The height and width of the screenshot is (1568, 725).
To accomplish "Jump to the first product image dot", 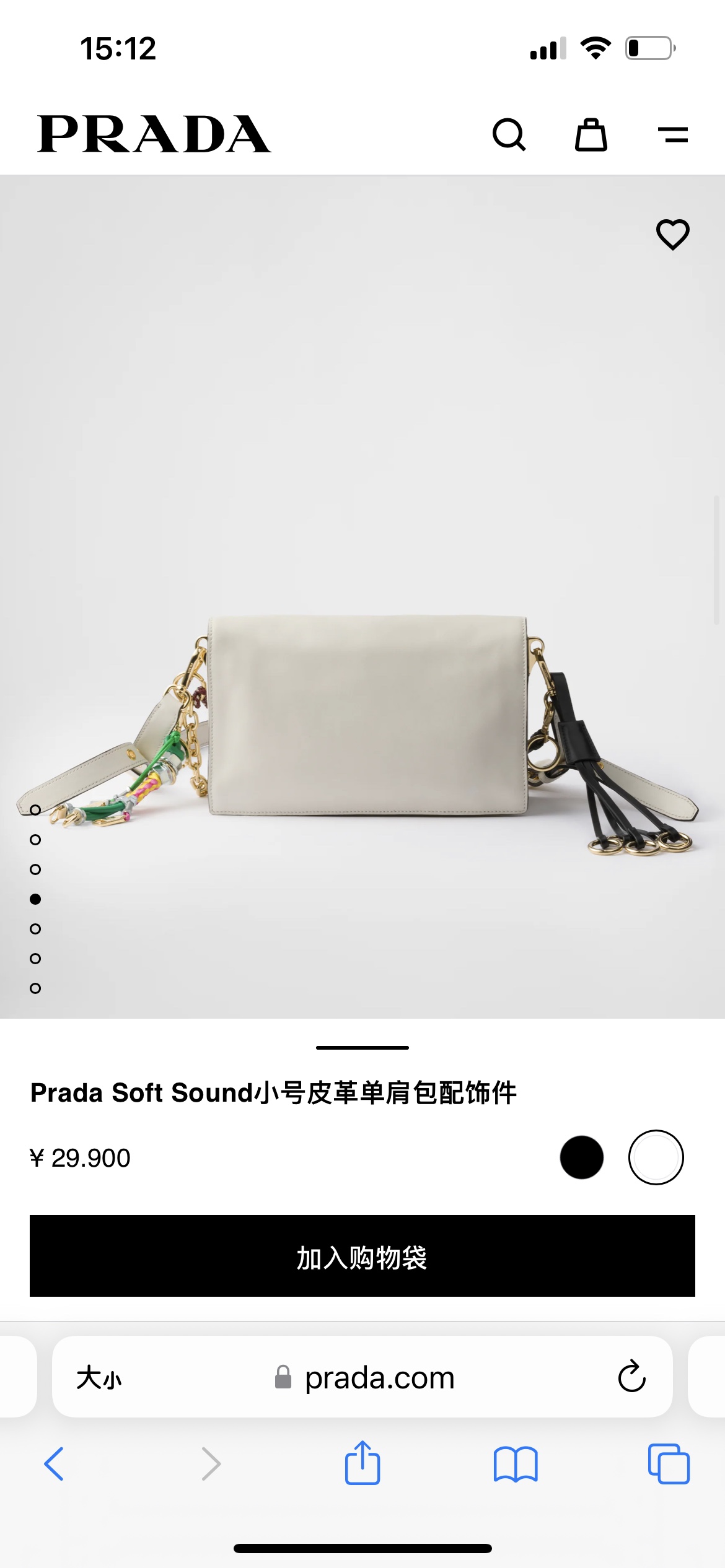I will point(35,810).
